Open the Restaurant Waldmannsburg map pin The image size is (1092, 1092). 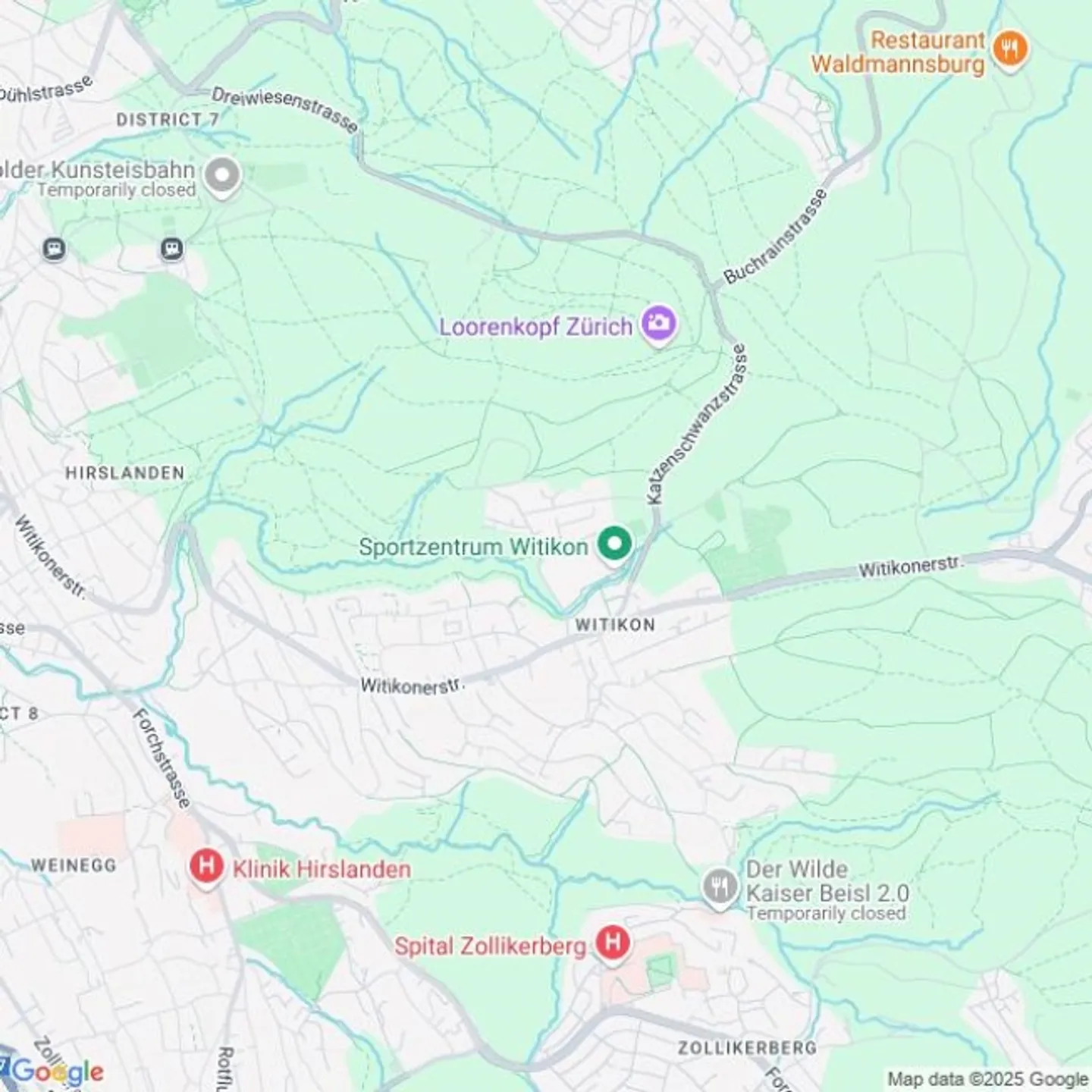tap(1009, 50)
